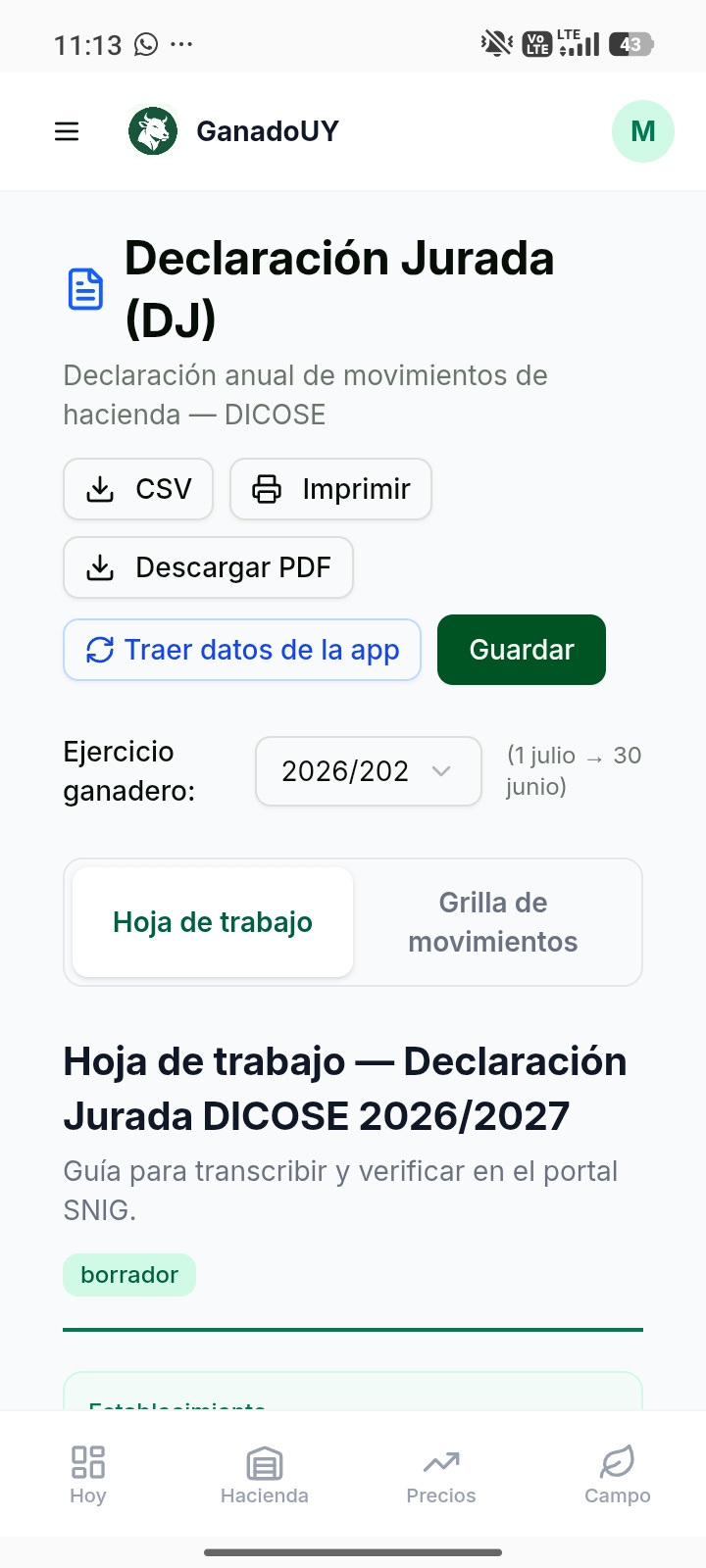Expand the Ejercicio ganadero dropdown

(369, 771)
